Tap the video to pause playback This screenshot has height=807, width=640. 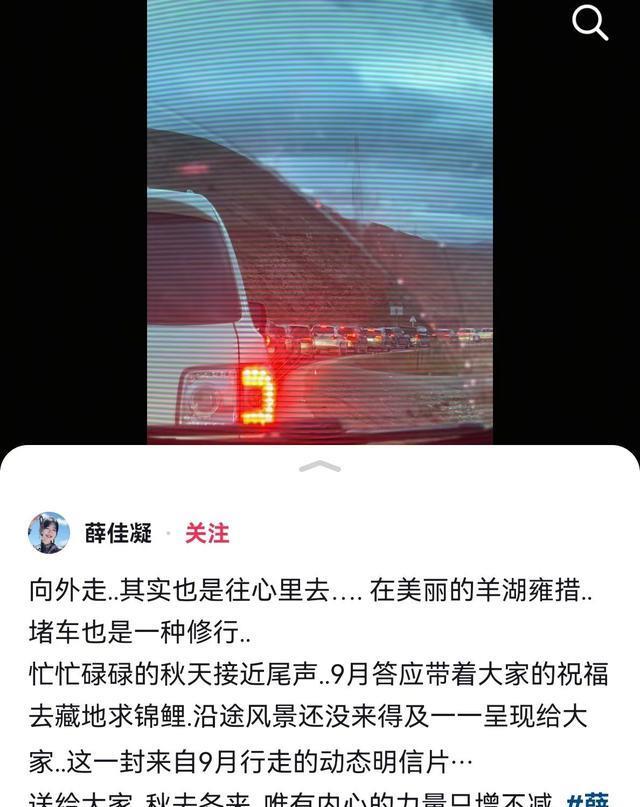pyautogui.click(x=320, y=220)
